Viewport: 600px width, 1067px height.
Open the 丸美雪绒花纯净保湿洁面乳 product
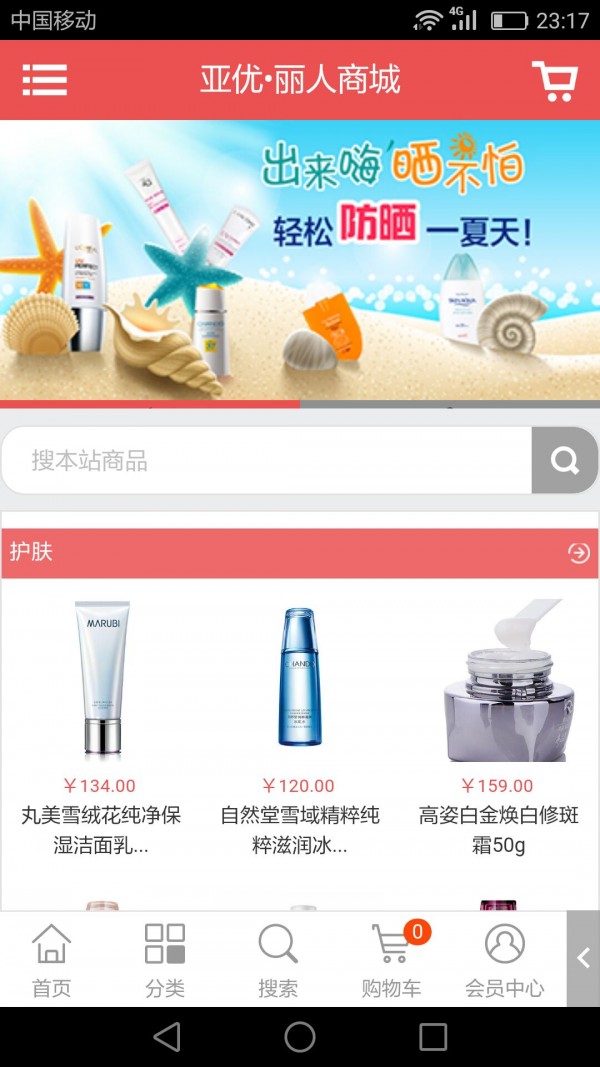[101, 720]
